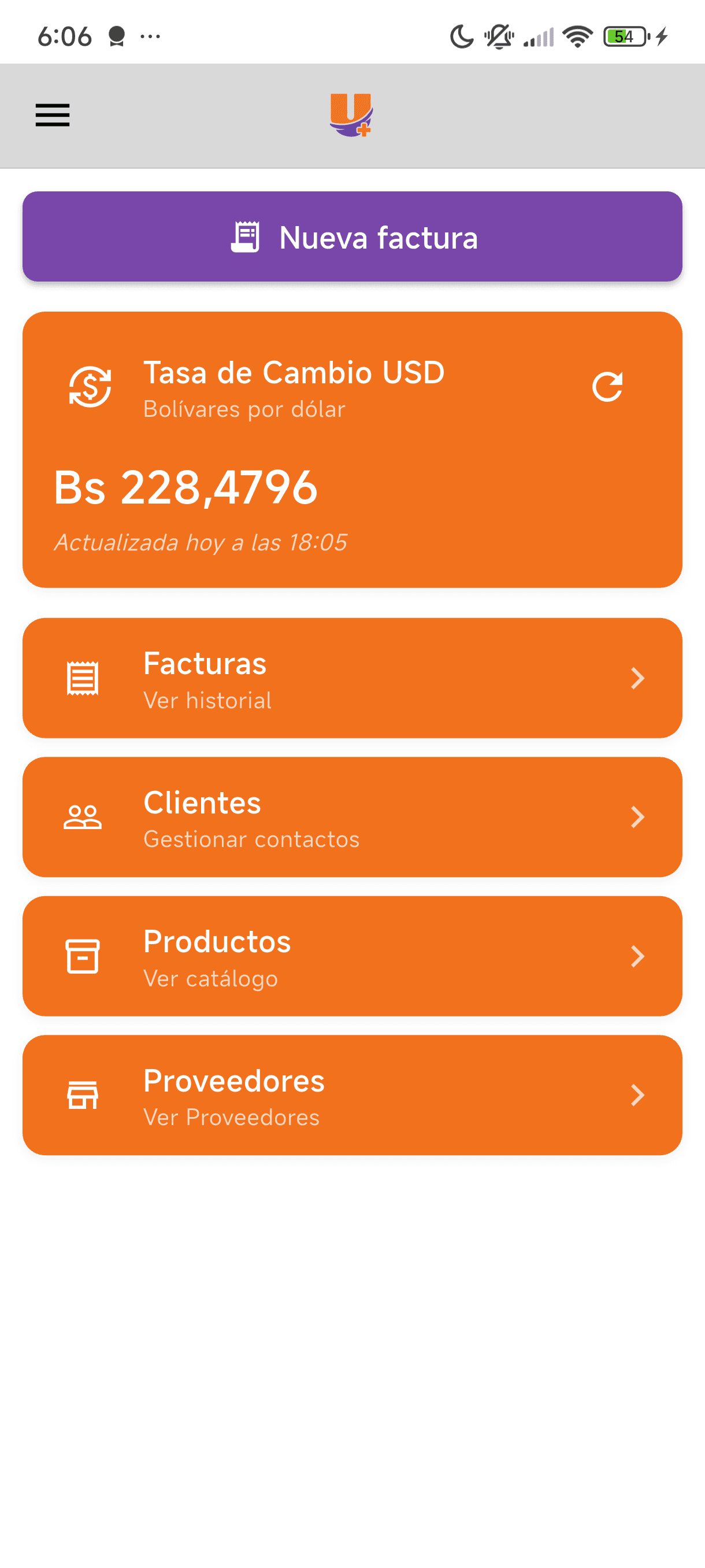
Task: View the Productos catalog
Action: coord(352,956)
